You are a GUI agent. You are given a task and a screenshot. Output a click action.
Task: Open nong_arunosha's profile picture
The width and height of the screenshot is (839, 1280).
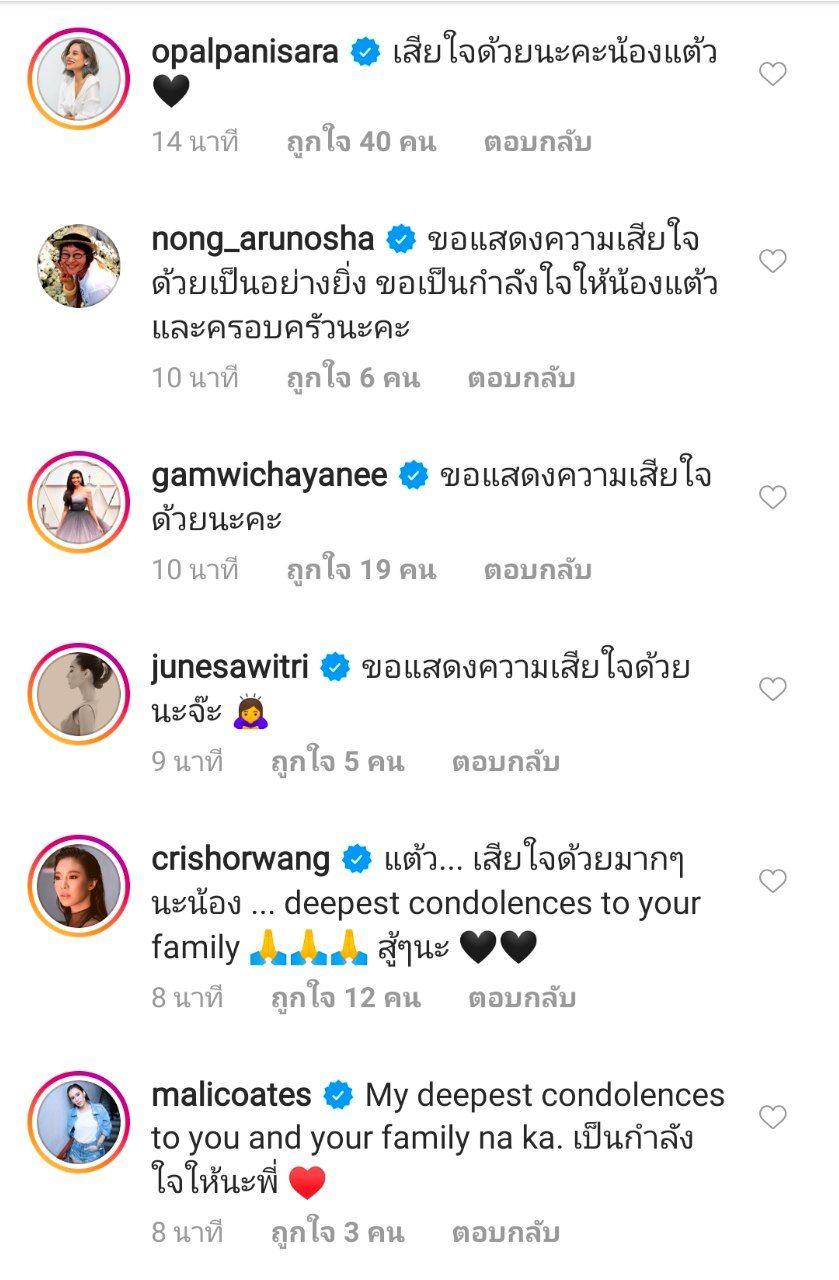[x=79, y=265]
